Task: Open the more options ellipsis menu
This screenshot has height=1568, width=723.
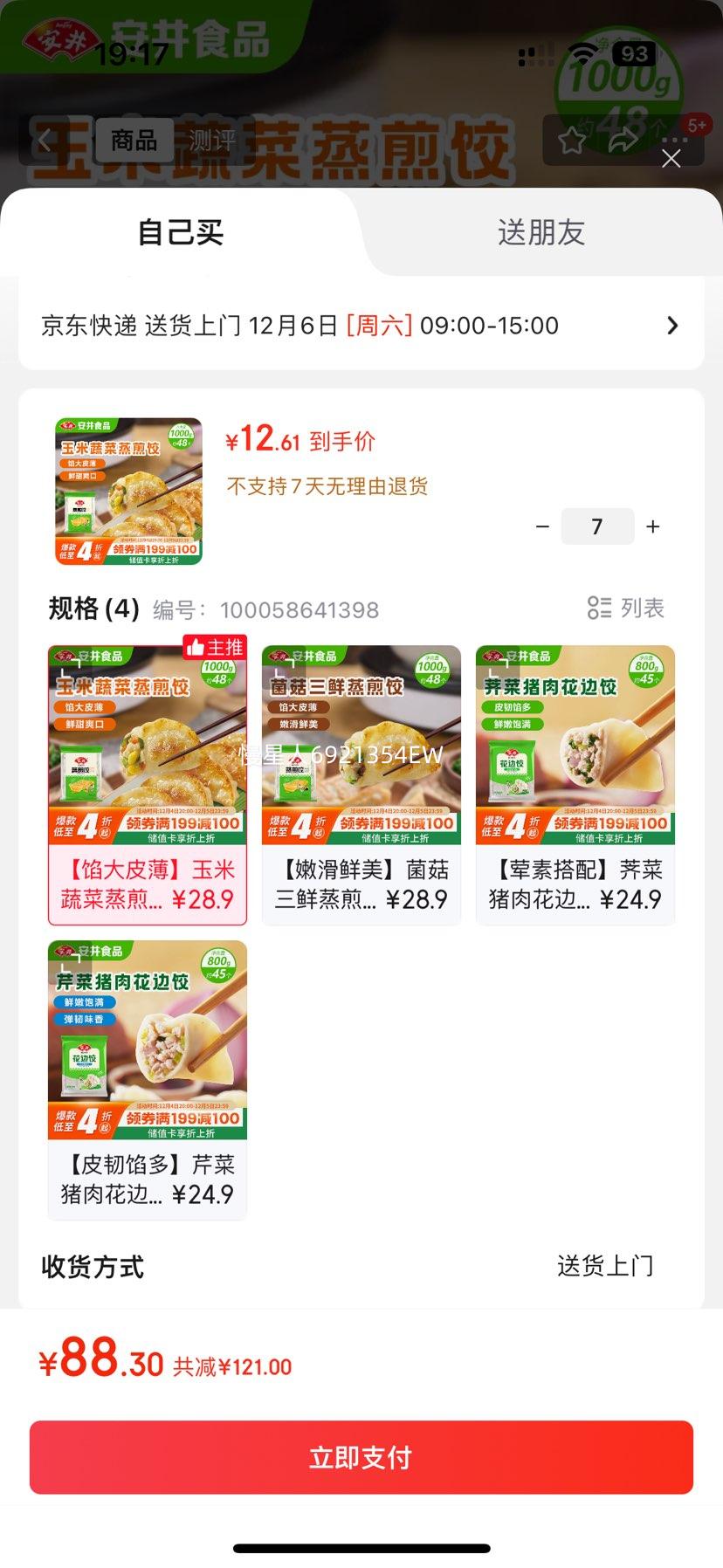Action: point(673,141)
